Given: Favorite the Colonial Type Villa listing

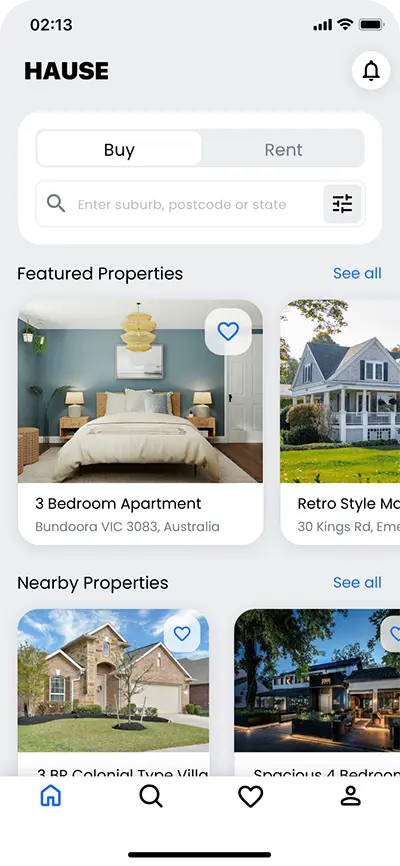Looking at the screenshot, I should point(182,633).
